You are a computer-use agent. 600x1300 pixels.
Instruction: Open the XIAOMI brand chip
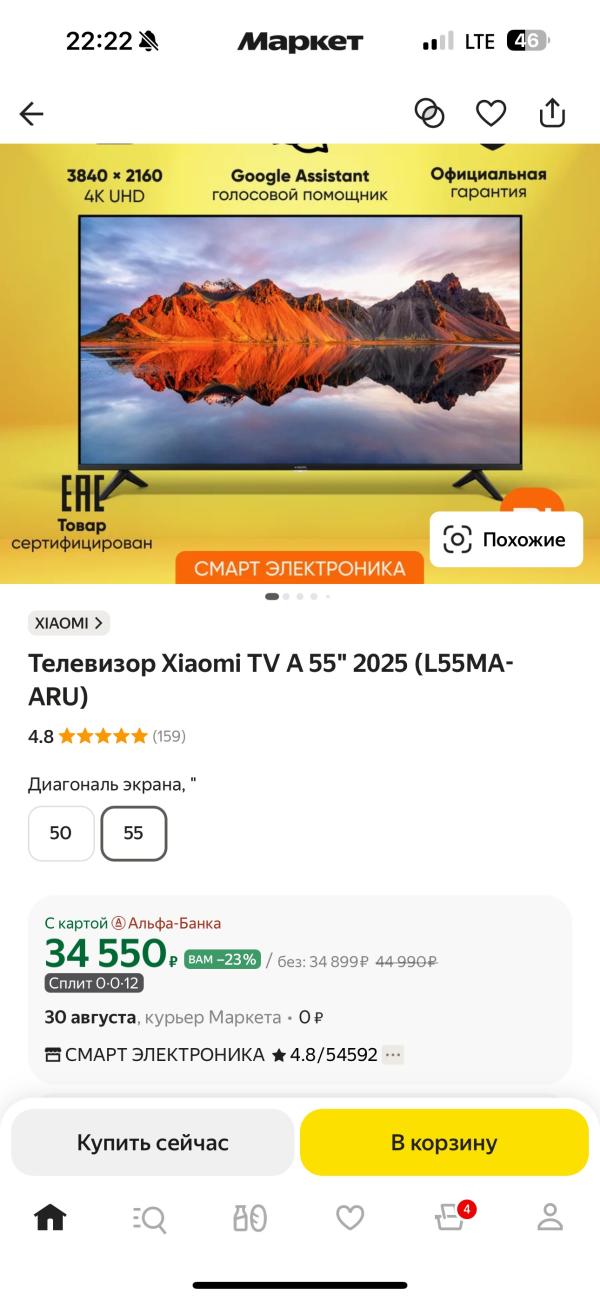point(68,623)
